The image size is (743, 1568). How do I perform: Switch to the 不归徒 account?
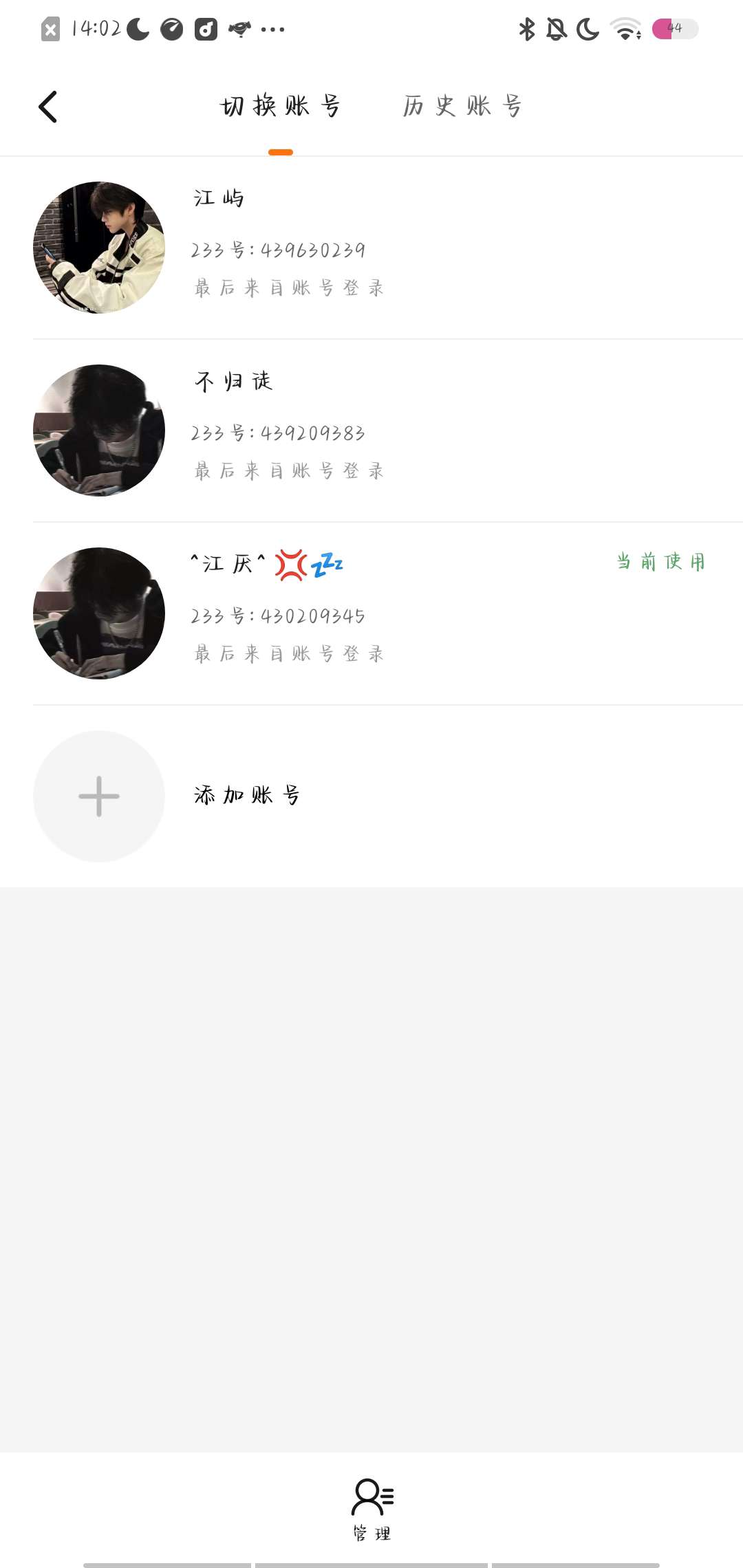371,431
